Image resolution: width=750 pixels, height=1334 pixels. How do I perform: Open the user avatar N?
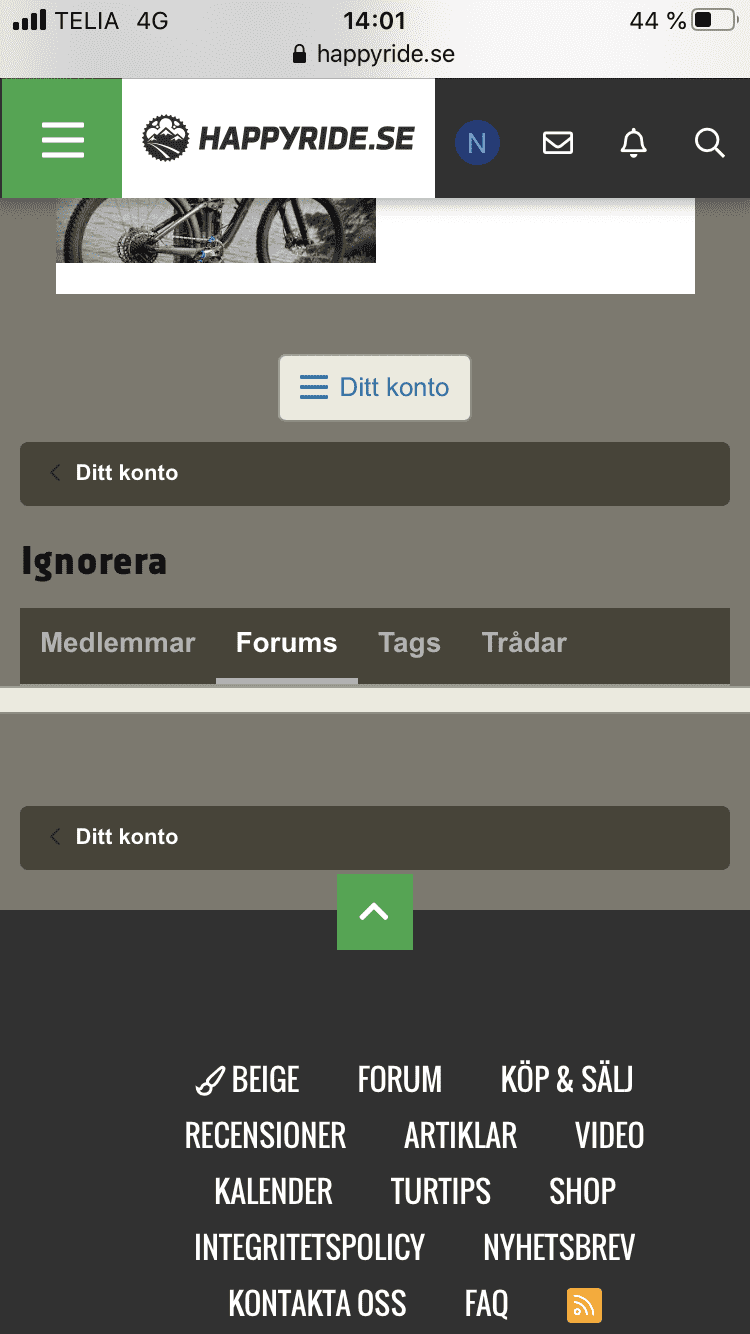point(477,143)
